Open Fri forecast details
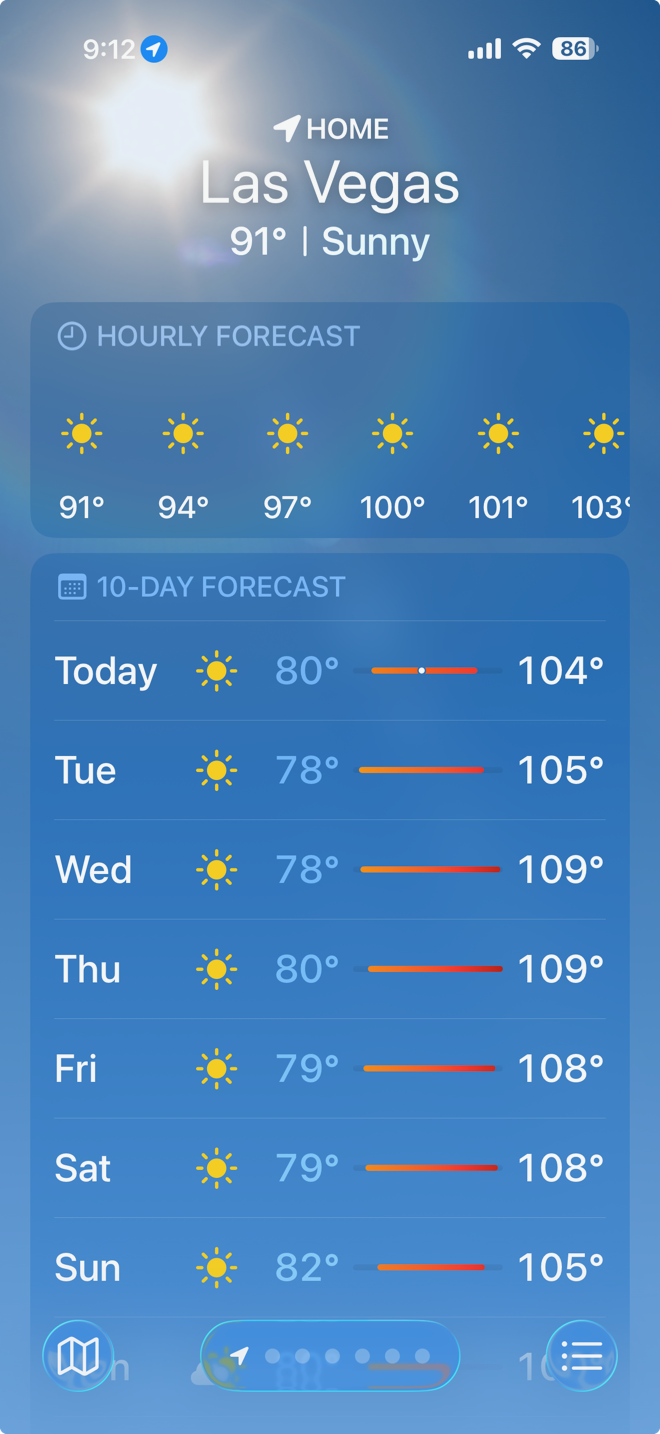The height and width of the screenshot is (1434, 660). tap(330, 1069)
